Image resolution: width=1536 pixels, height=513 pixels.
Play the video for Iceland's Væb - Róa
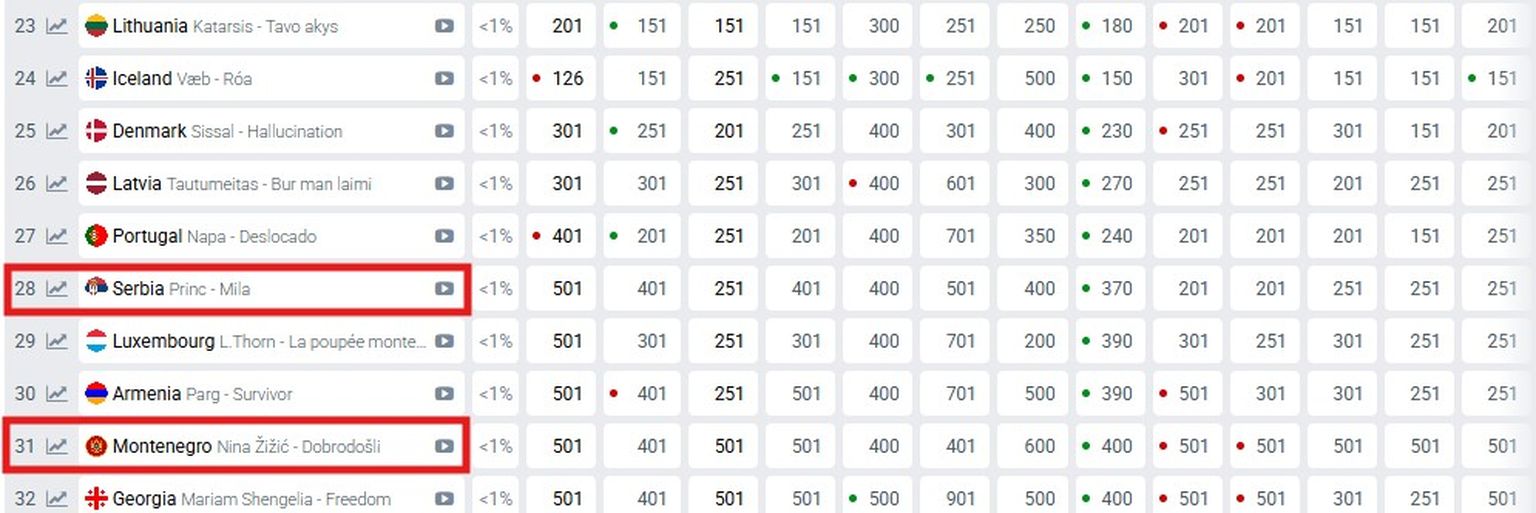(x=444, y=79)
